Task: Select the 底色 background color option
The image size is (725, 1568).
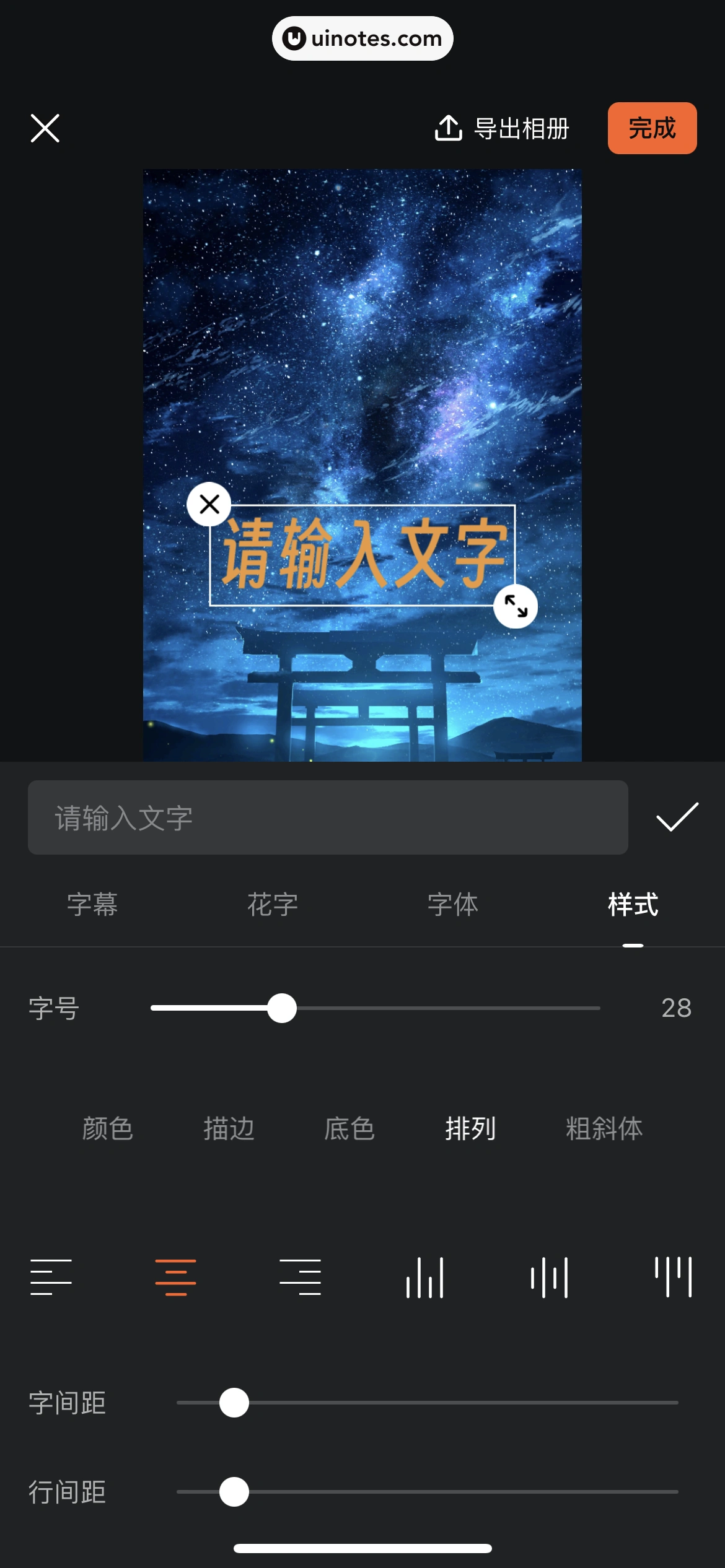Action: (349, 1128)
